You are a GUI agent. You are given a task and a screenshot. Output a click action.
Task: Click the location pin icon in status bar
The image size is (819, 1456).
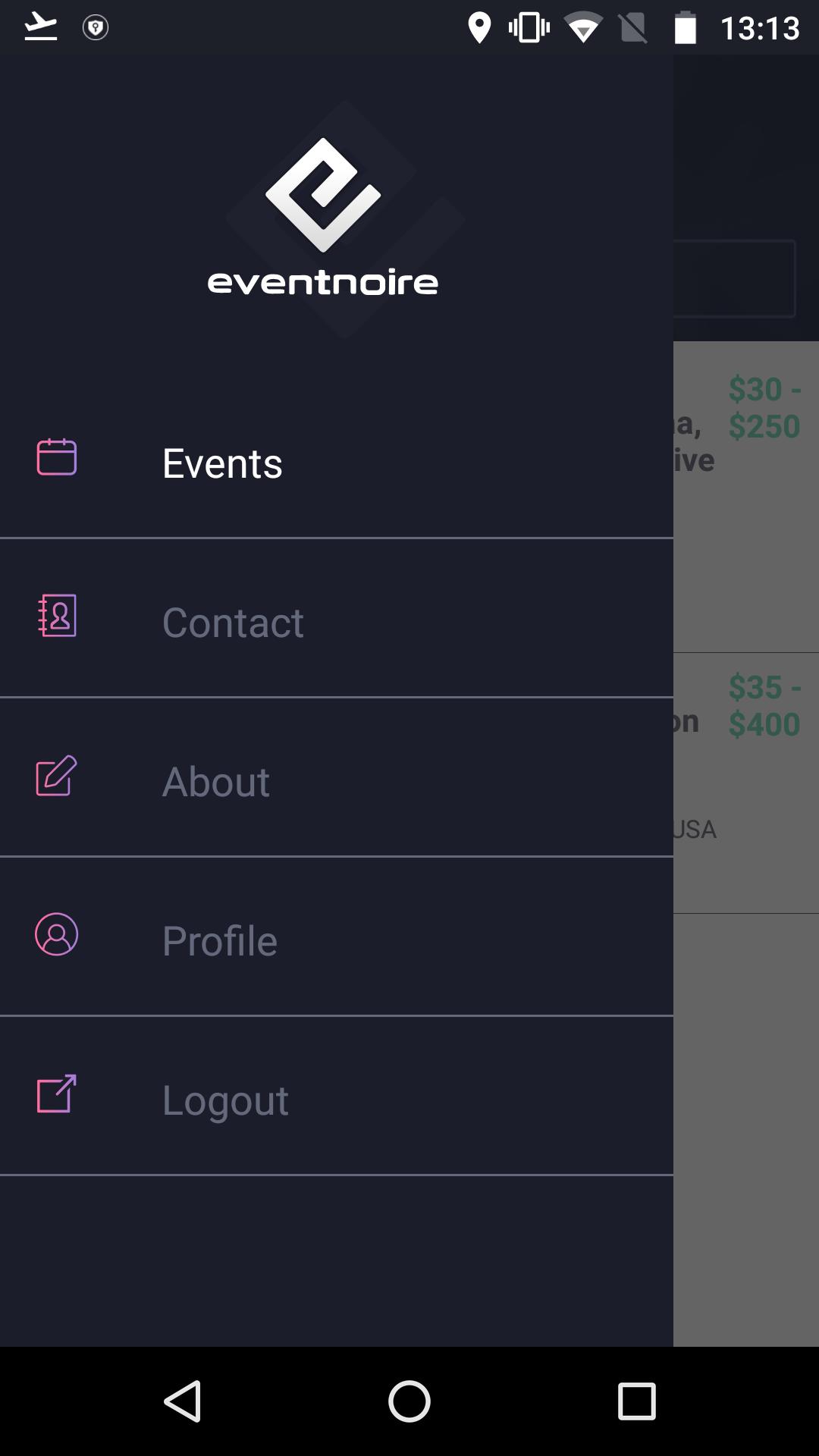pyautogui.click(x=479, y=27)
